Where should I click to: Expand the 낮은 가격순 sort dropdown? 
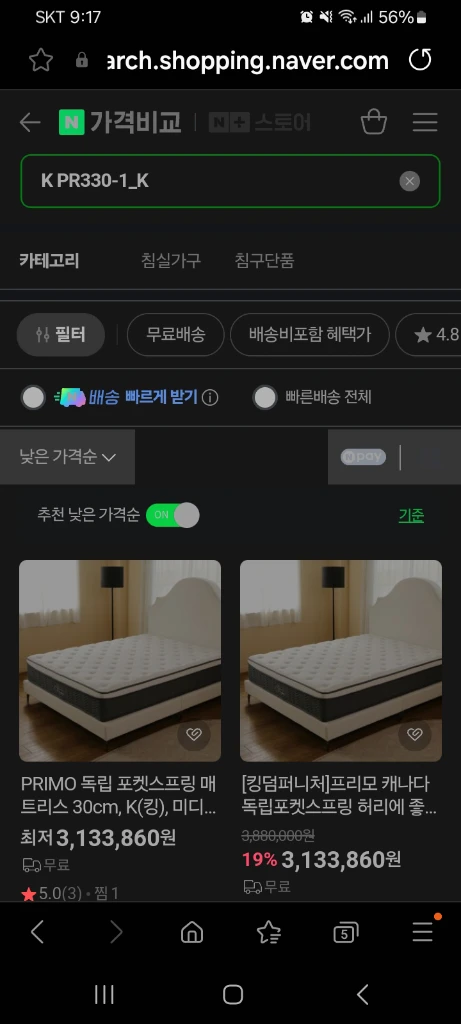pyautogui.click(x=67, y=456)
